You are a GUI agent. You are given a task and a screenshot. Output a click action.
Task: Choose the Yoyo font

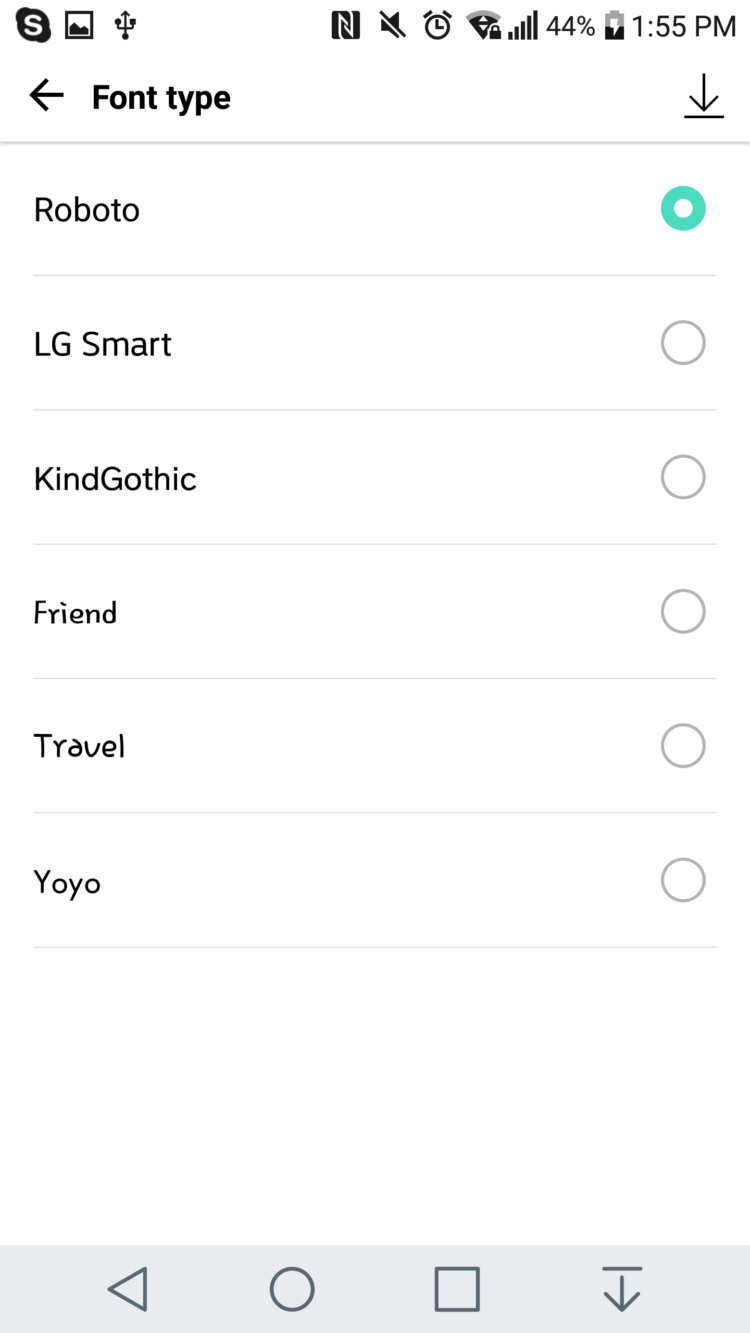[x=683, y=880]
